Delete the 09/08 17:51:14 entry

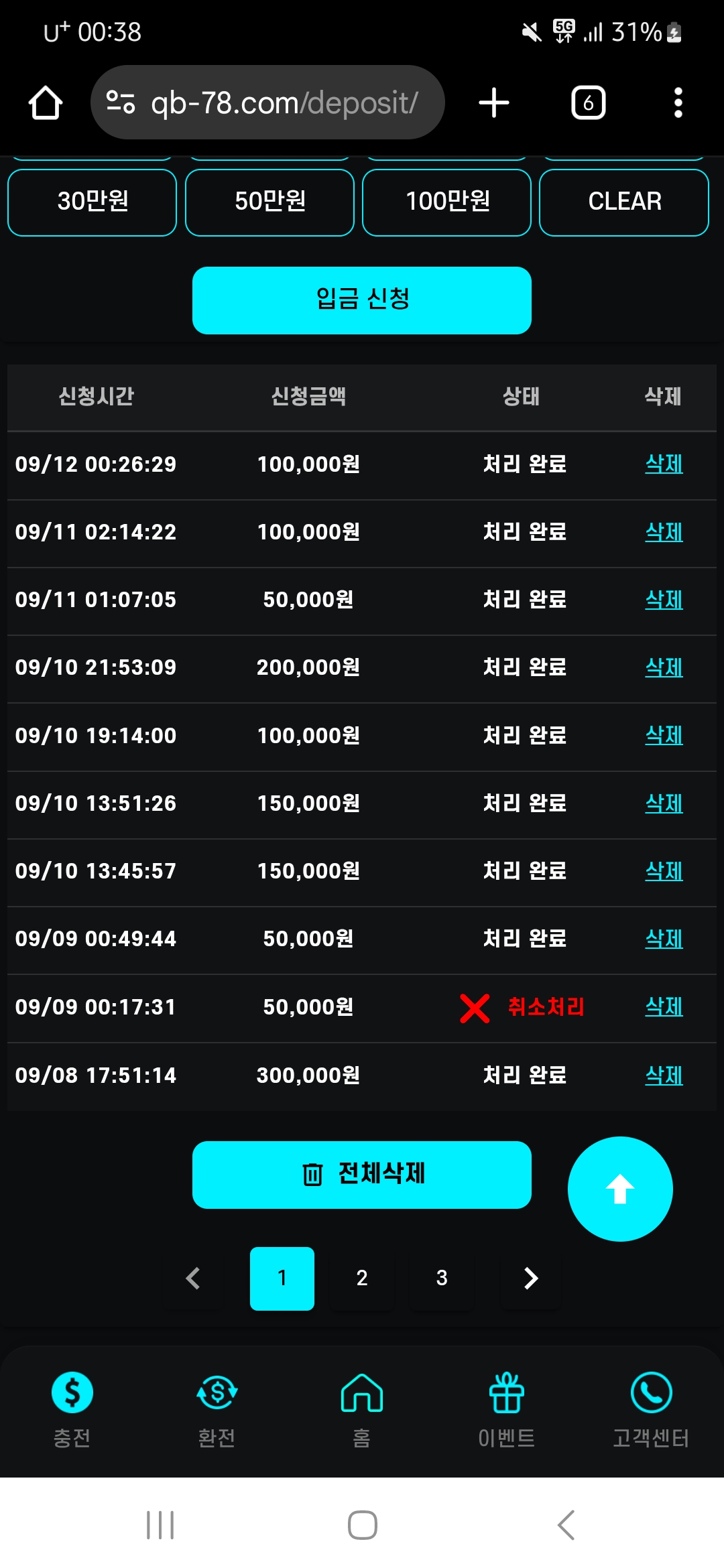tap(664, 1075)
